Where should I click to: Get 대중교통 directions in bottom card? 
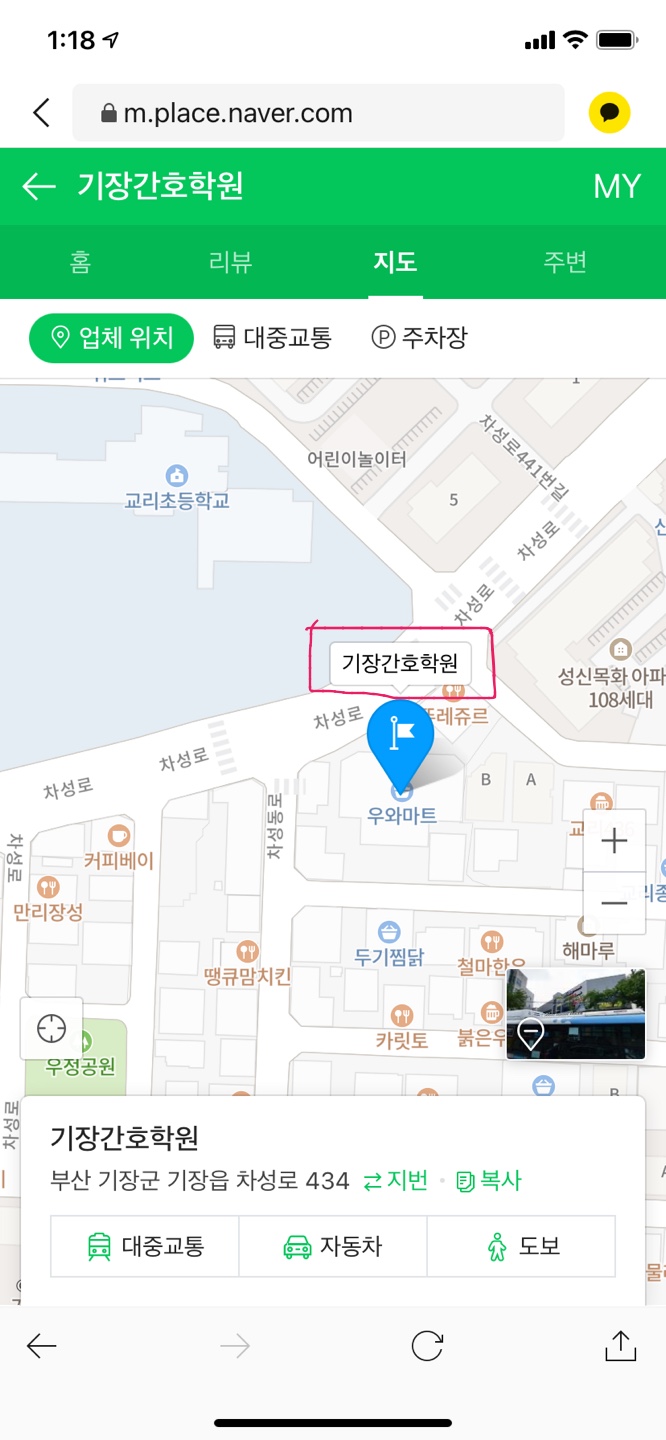point(145,1246)
